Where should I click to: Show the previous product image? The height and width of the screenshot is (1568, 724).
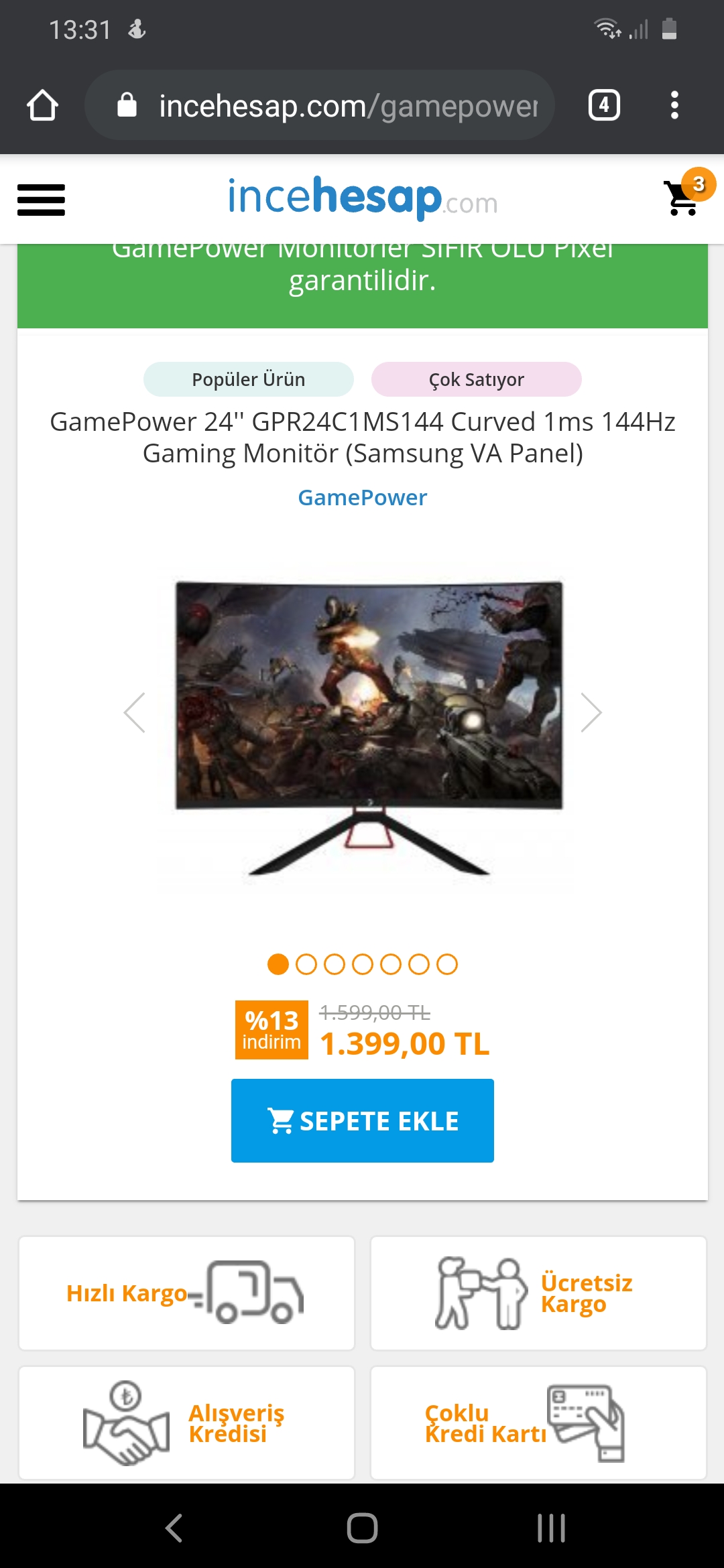click(x=135, y=712)
